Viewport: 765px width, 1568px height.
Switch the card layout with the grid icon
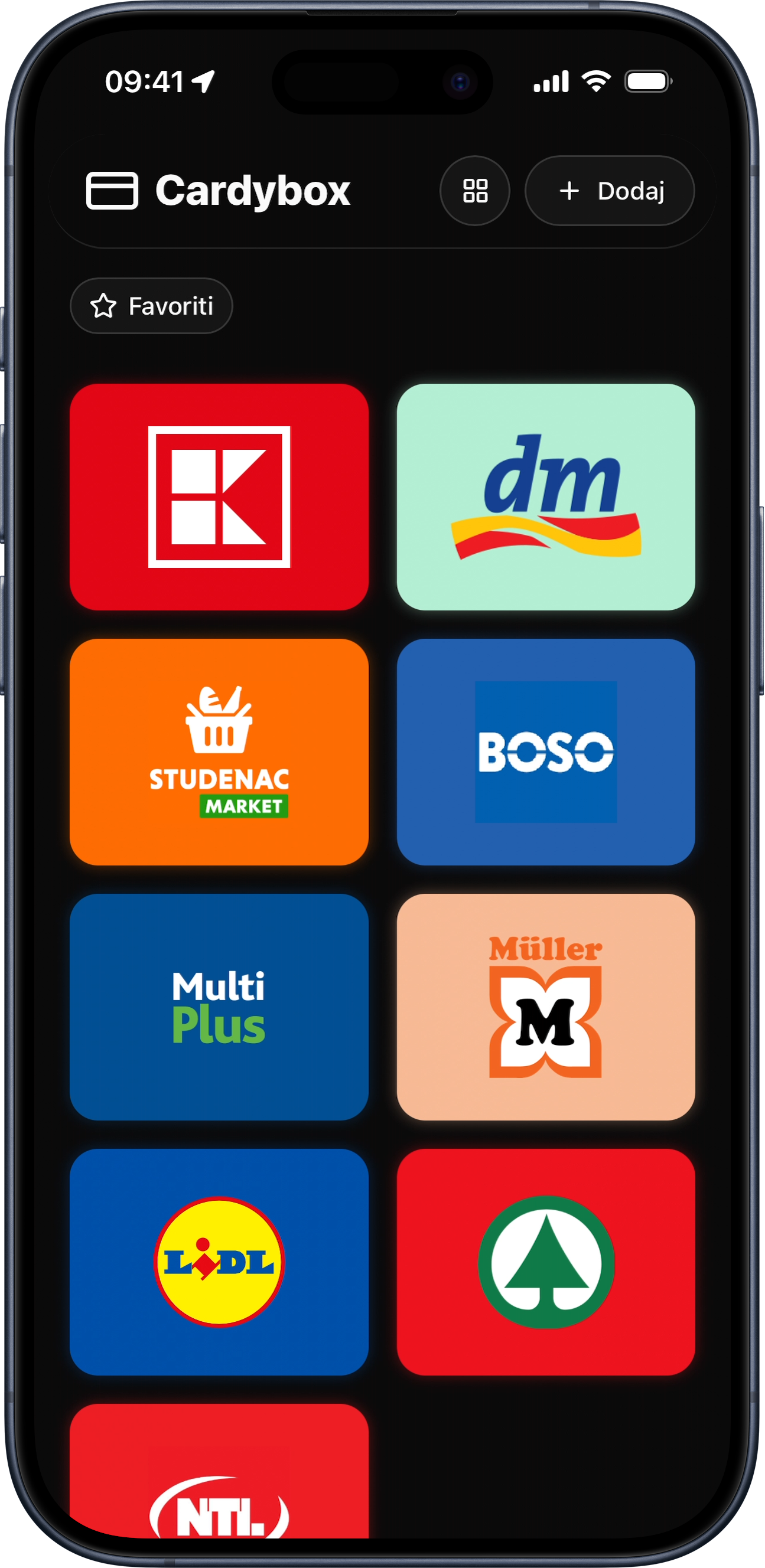pos(475,191)
